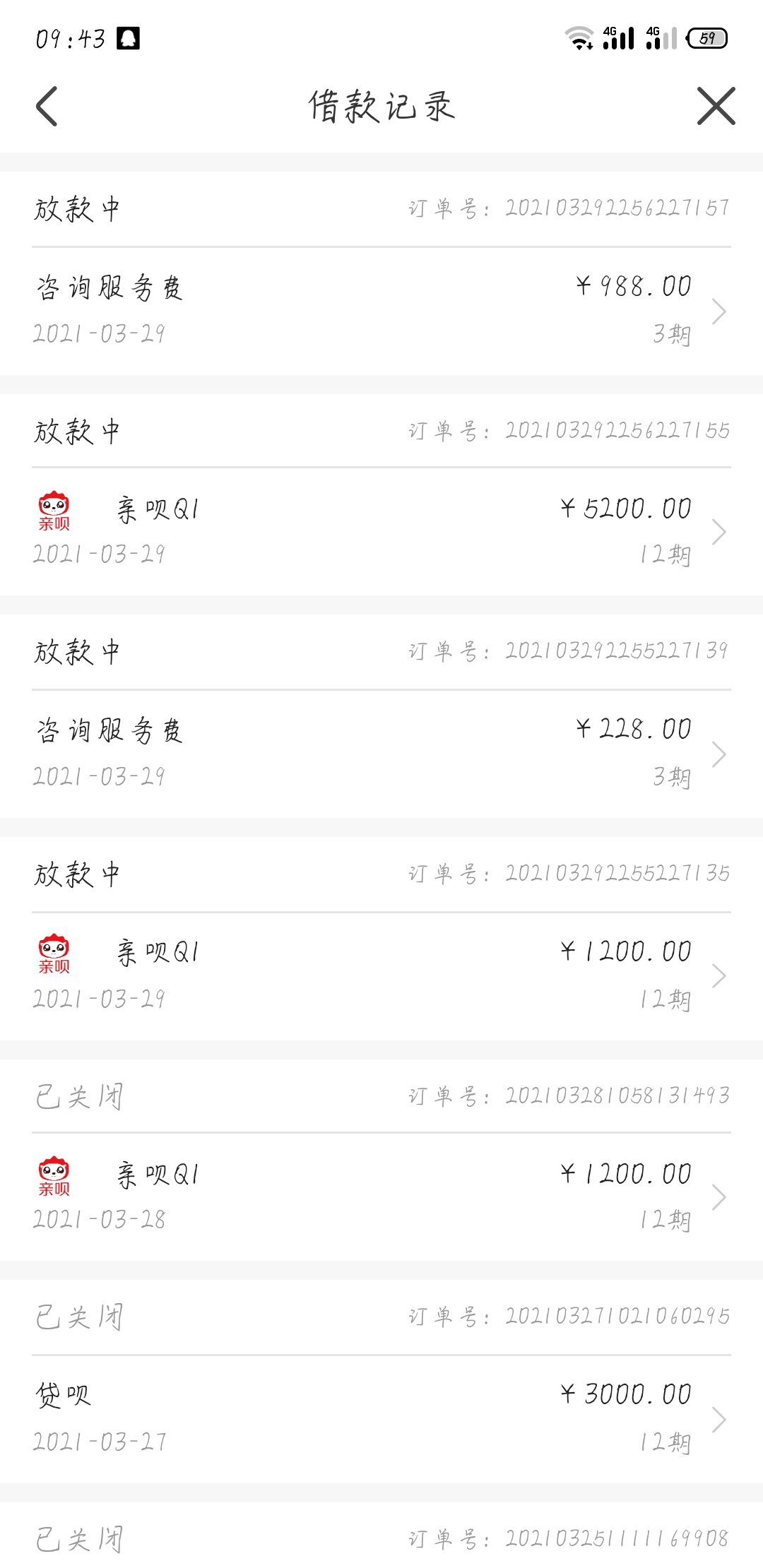This screenshot has height=1568, width=763.
Task: Open the 咨询服务费 ¥988.00 record
Action: [x=381, y=311]
